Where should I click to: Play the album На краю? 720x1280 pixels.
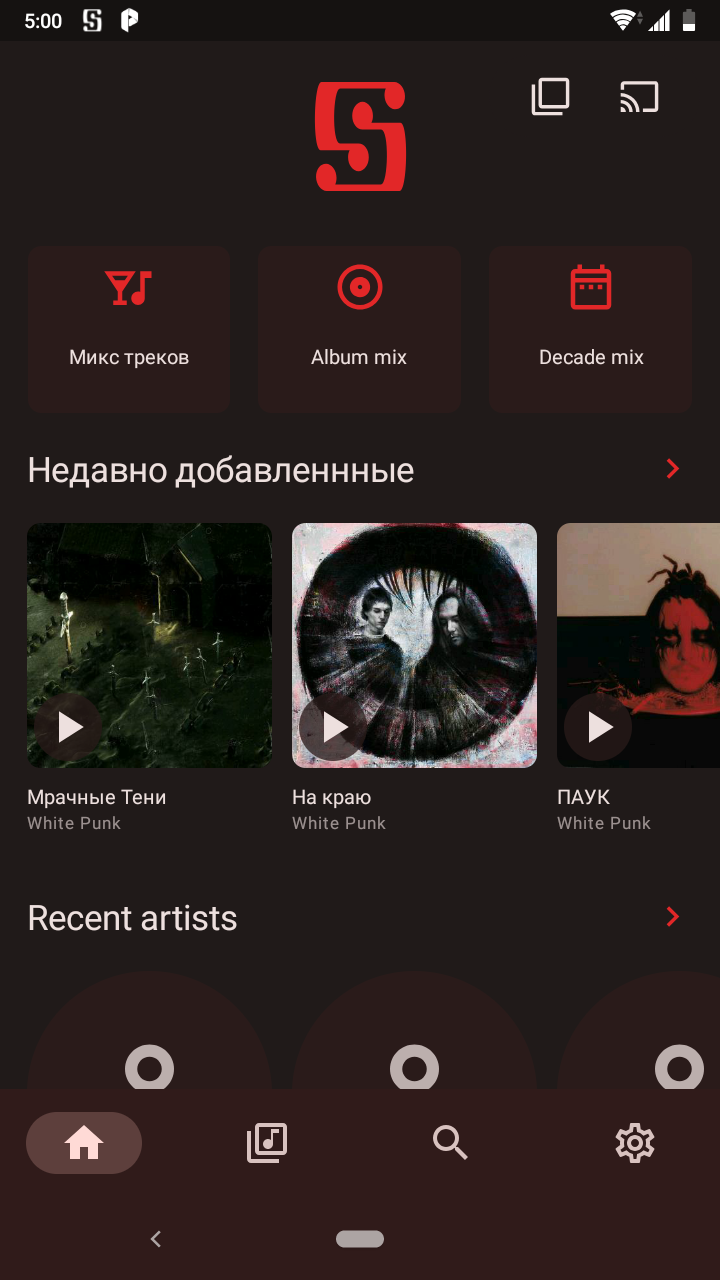[x=334, y=727]
